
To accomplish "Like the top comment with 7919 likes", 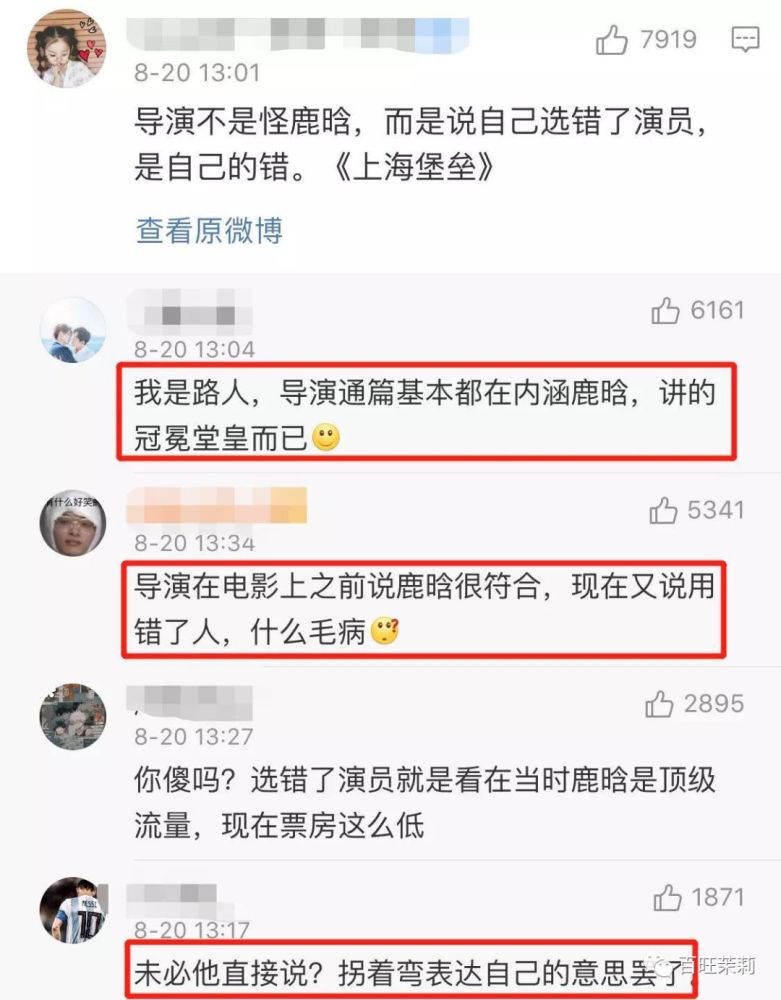I will pyautogui.click(x=611, y=40).
